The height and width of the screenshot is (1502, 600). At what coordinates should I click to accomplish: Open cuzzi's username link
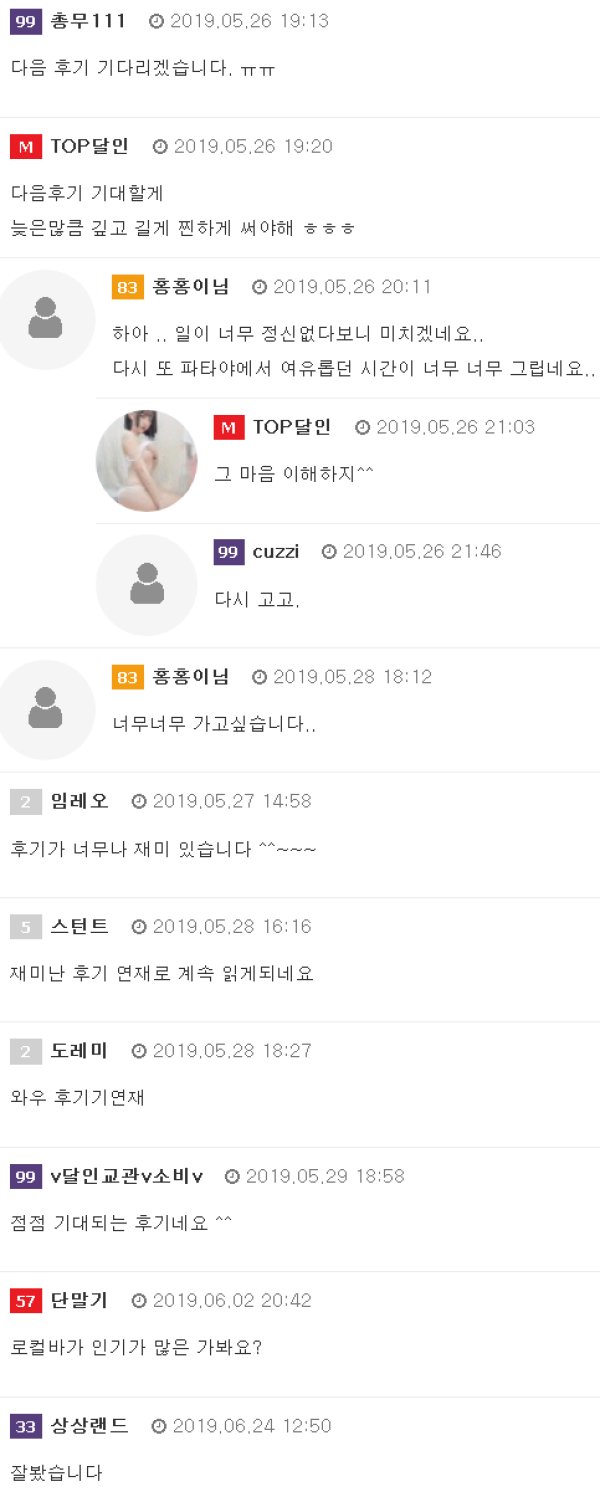276,552
